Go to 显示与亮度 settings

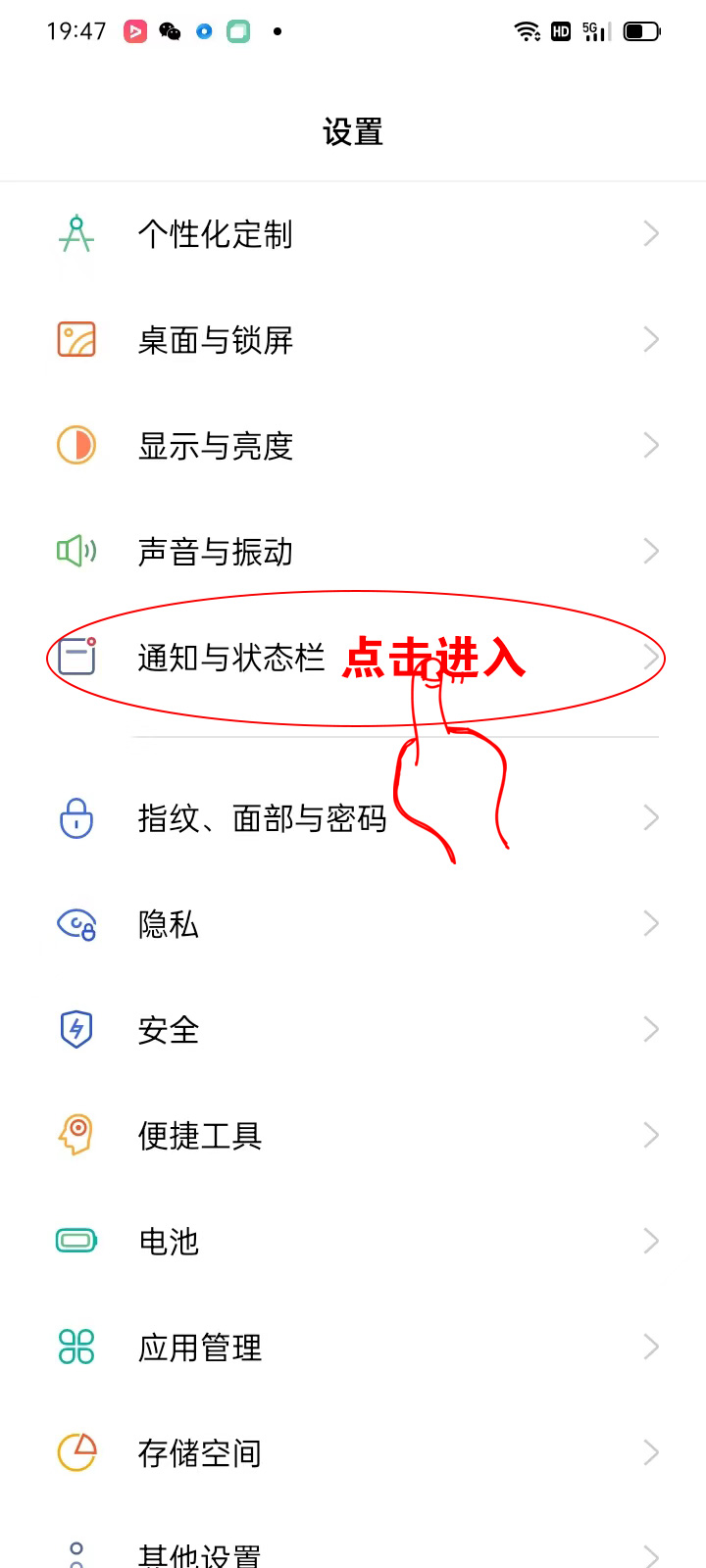[x=216, y=446]
